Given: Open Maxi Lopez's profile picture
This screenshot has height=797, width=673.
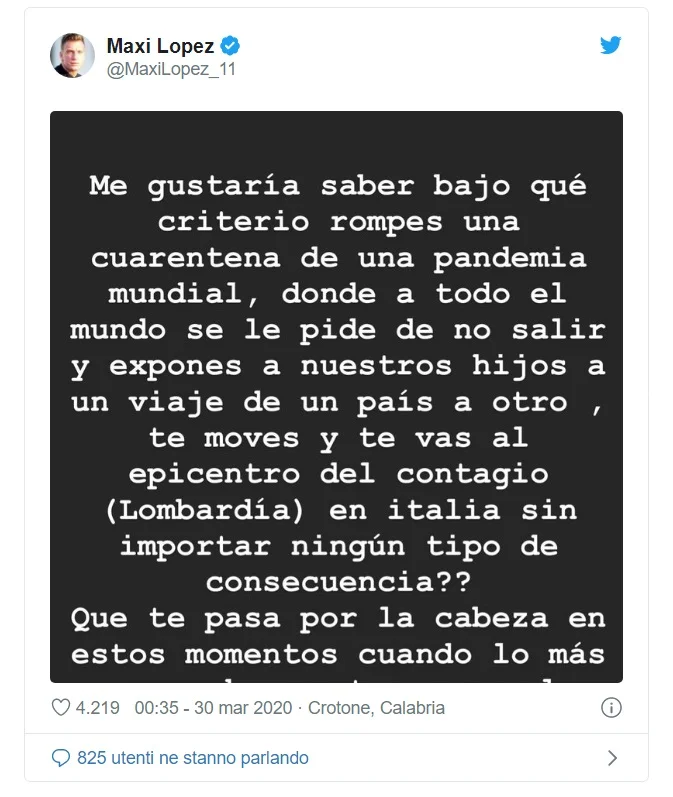Looking at the screenshot, I should (x=72, y=56).
